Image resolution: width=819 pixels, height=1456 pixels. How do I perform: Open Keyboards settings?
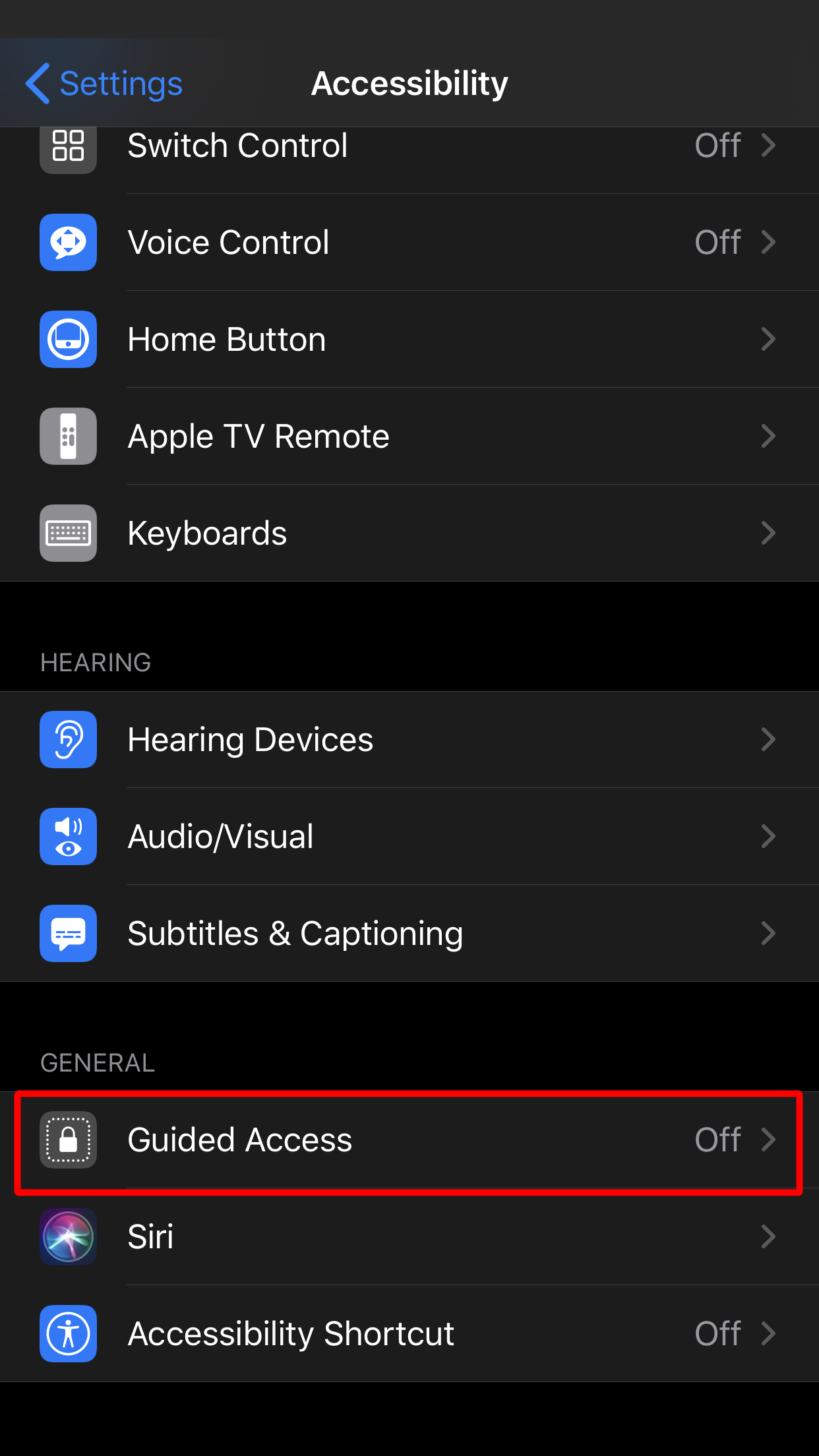pyautogui.click(x=409, y=533)
